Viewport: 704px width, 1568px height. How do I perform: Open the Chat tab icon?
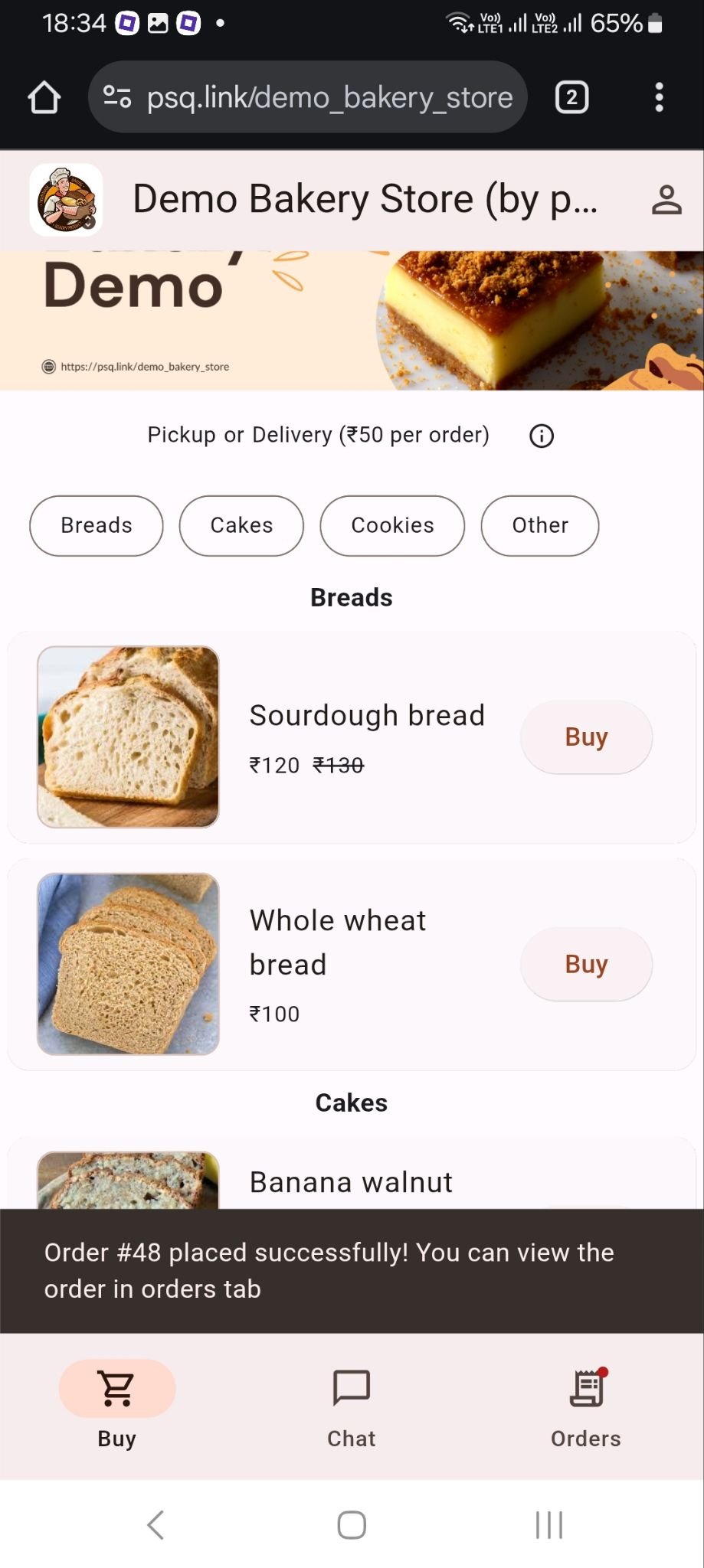click(x=351, y=1387)
